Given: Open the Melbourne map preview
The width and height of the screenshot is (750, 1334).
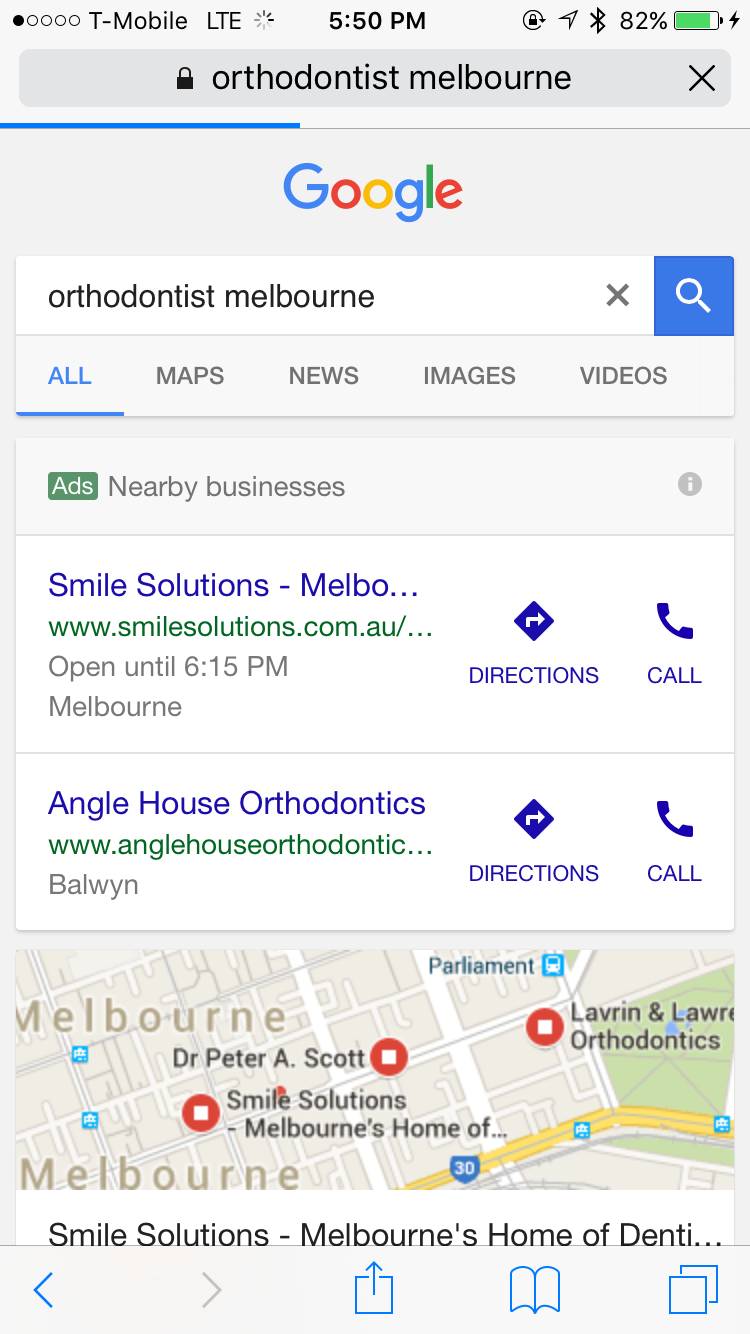Looking at the screenshot, I should (375, 1068).
